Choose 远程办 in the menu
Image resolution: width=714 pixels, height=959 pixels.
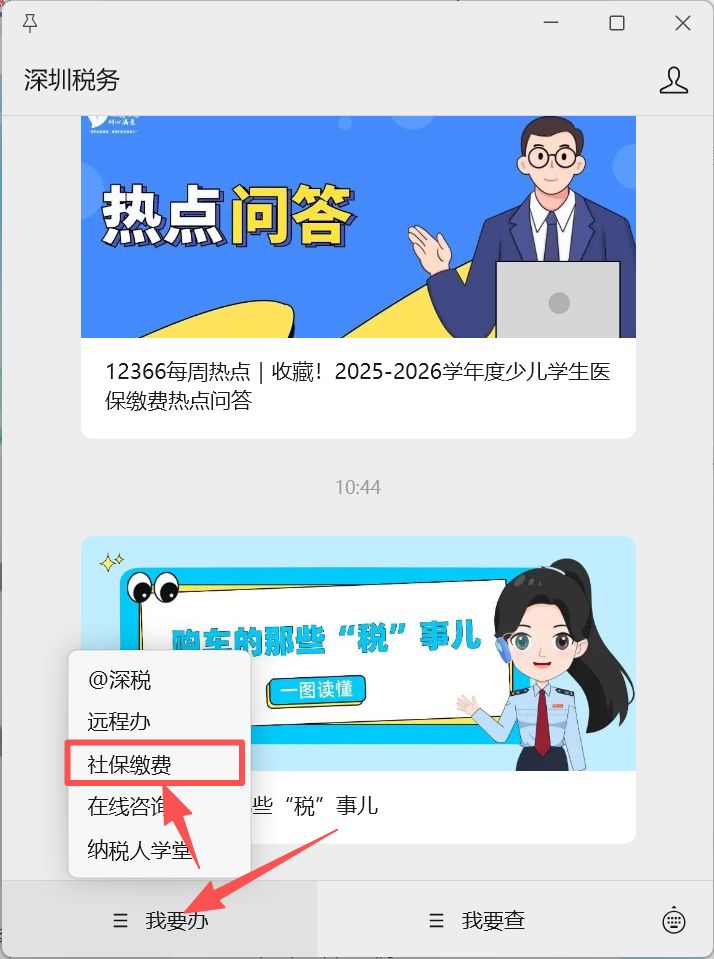pyautogui.click(x=119, y=722)
